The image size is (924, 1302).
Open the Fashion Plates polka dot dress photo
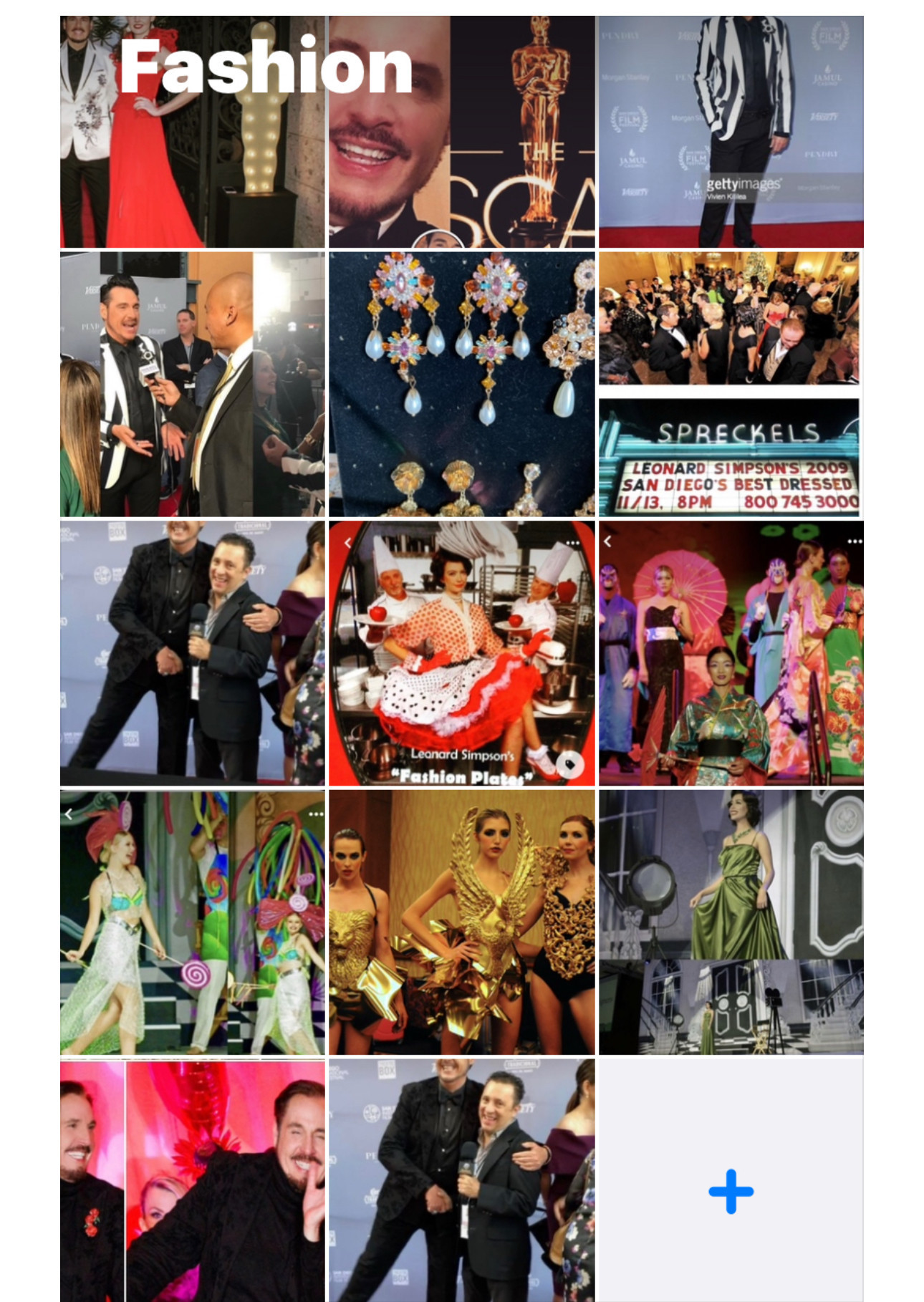[461, 653]
